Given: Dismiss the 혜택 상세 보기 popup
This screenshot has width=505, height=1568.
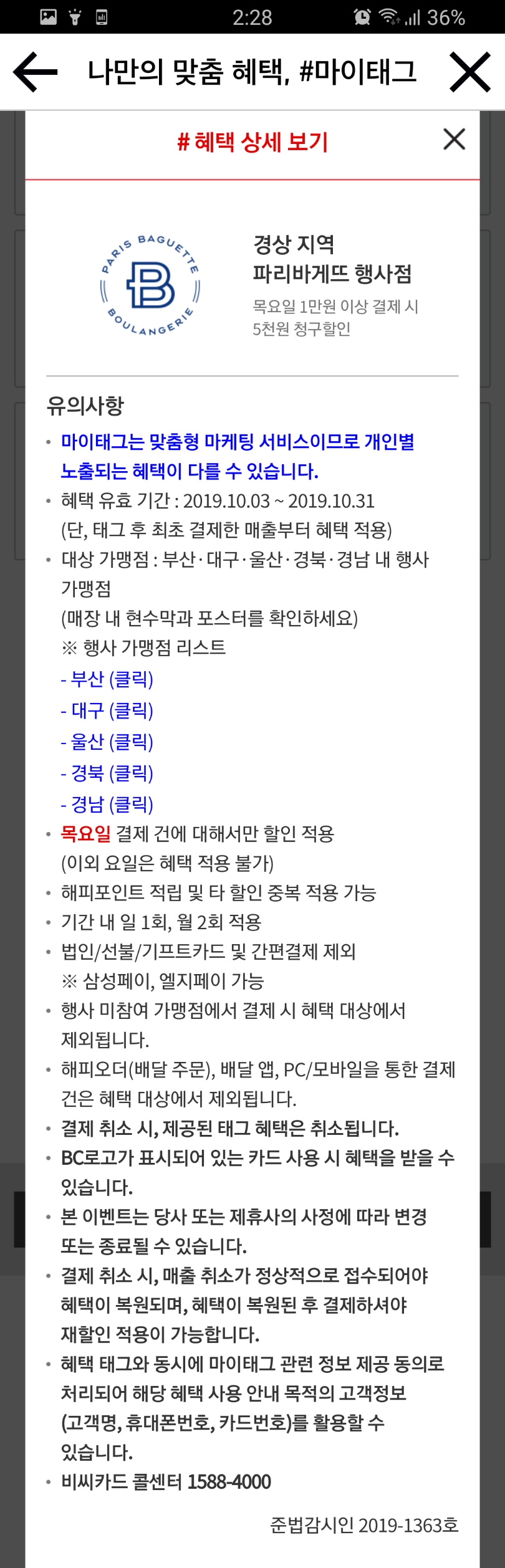Looking at the screenshot, I should click(x=454, y=139).
